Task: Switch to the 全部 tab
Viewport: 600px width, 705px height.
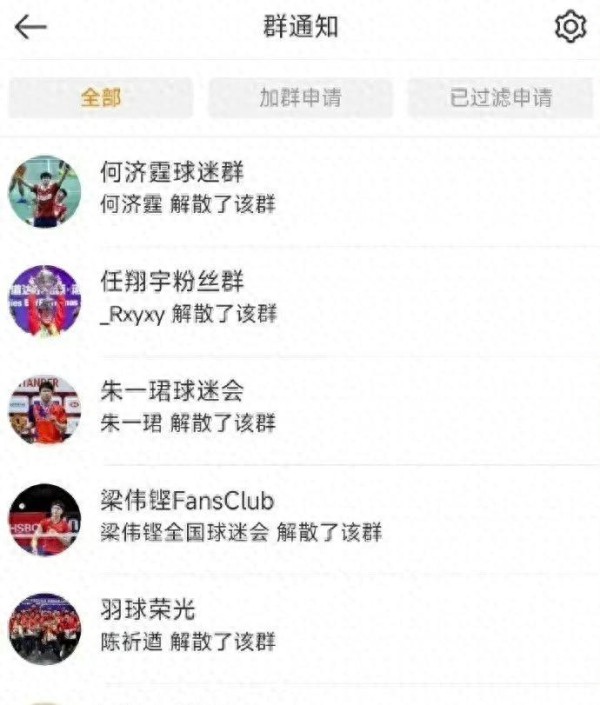Action: coord(100,98)
